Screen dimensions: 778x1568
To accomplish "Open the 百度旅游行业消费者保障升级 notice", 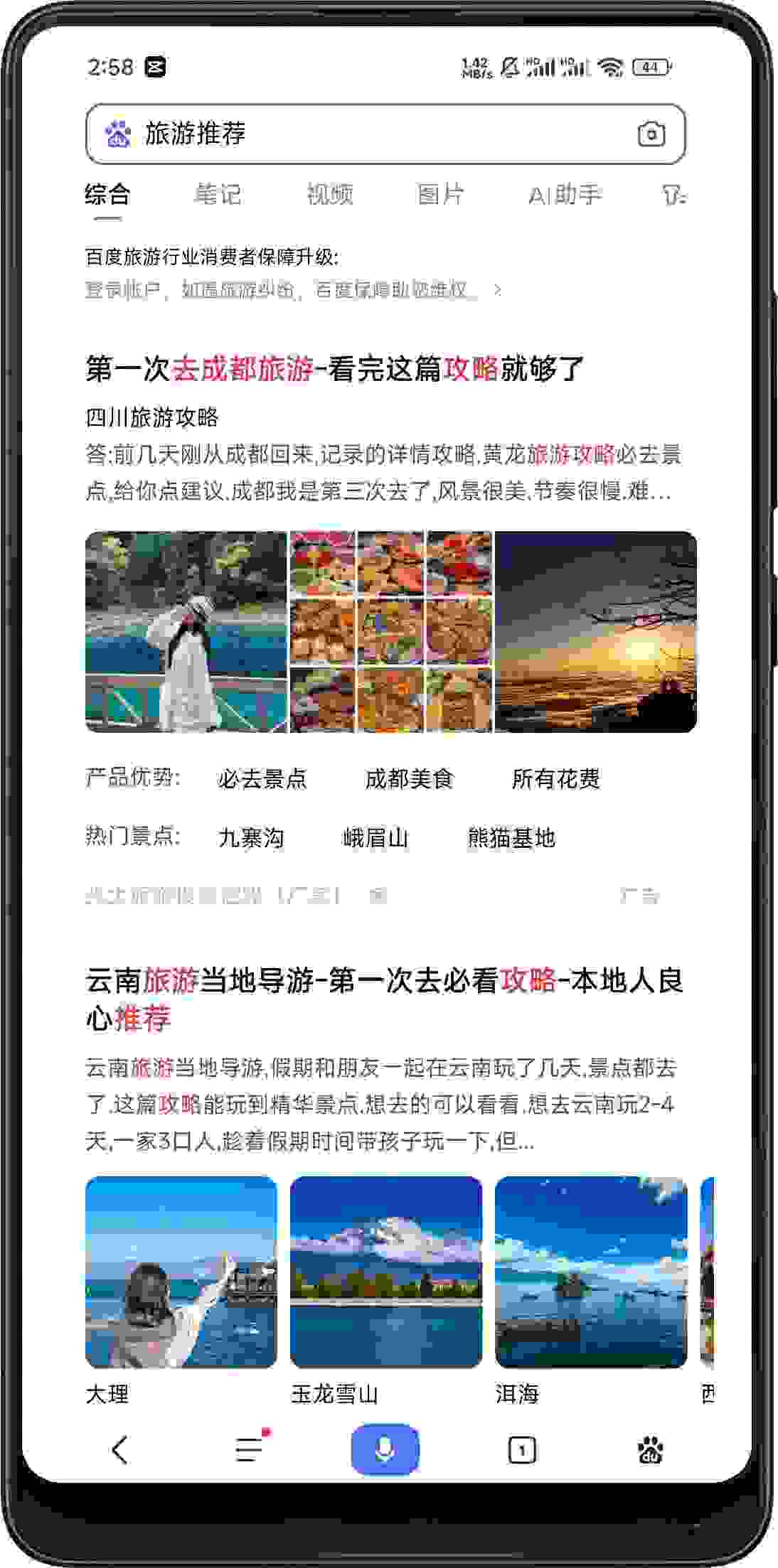I will [x=292, y=274].
